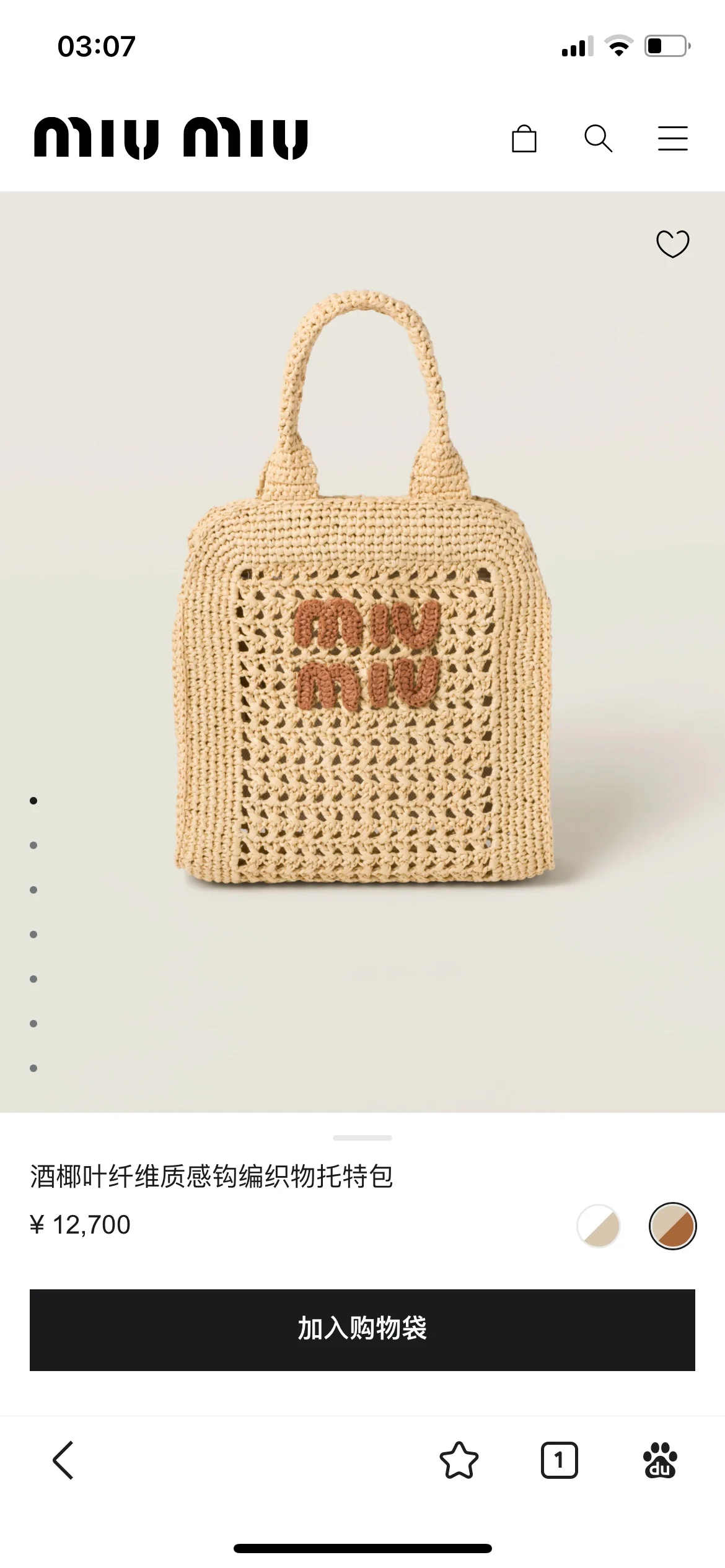This screenshot has width=725, height=1568.
Task: Go back with browser back arrow
Action: click(x=63, y=1460)
